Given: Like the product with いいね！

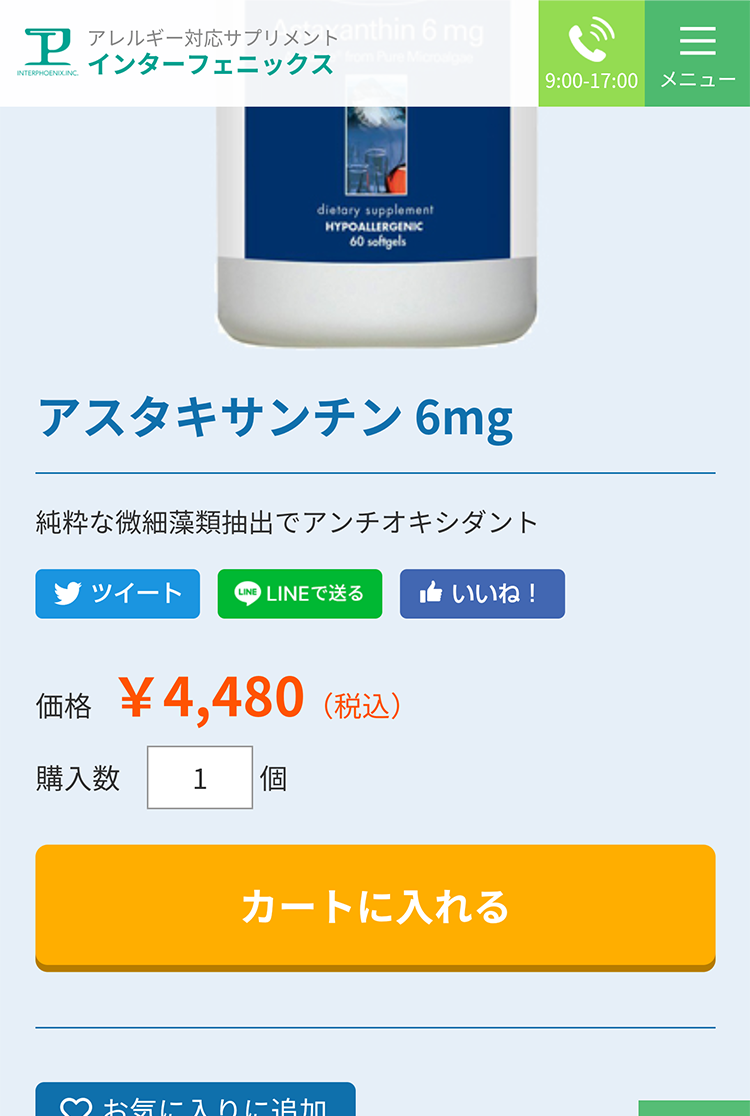Looking at the screenshot, I should click(482, 594).
